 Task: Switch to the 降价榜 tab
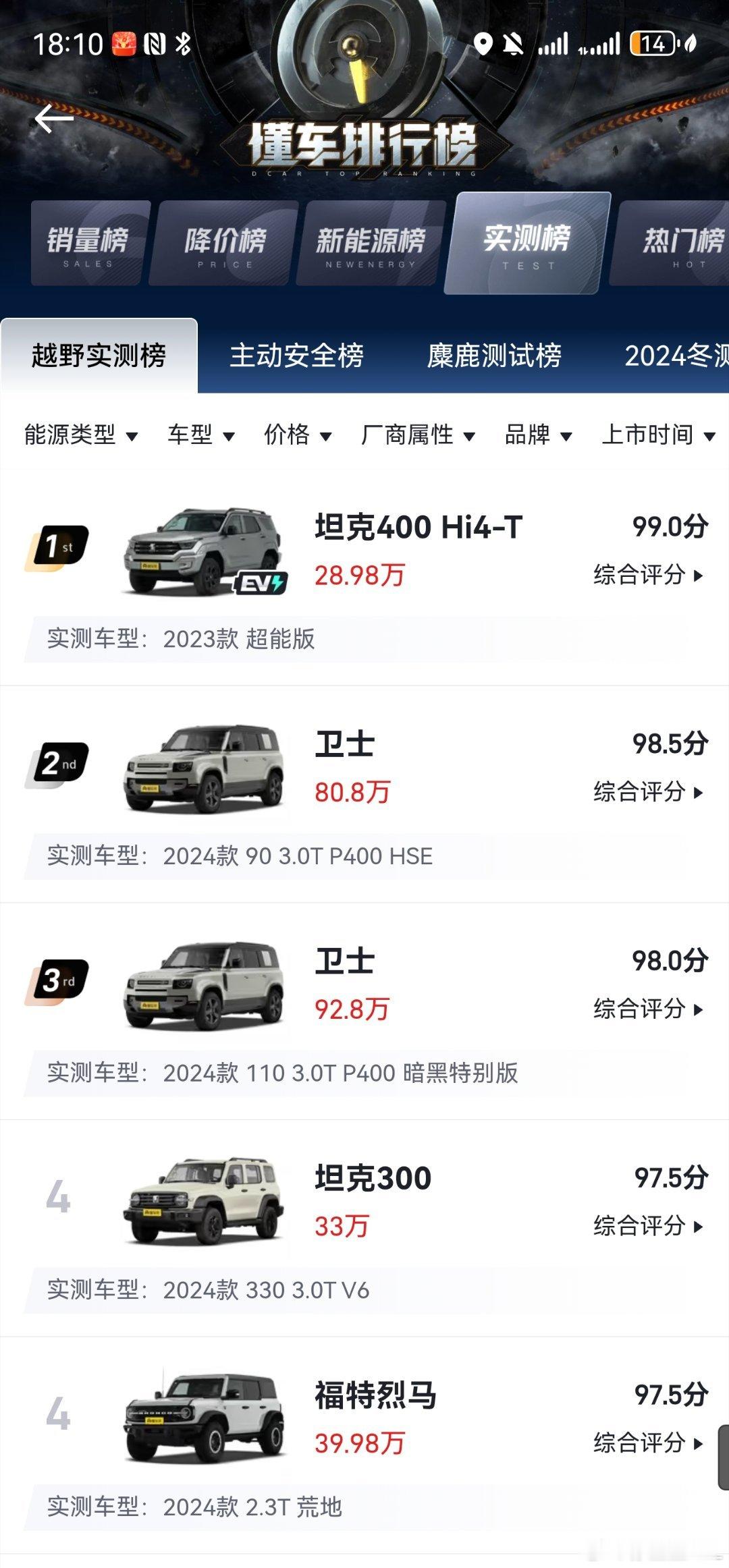tap(225, 244)
